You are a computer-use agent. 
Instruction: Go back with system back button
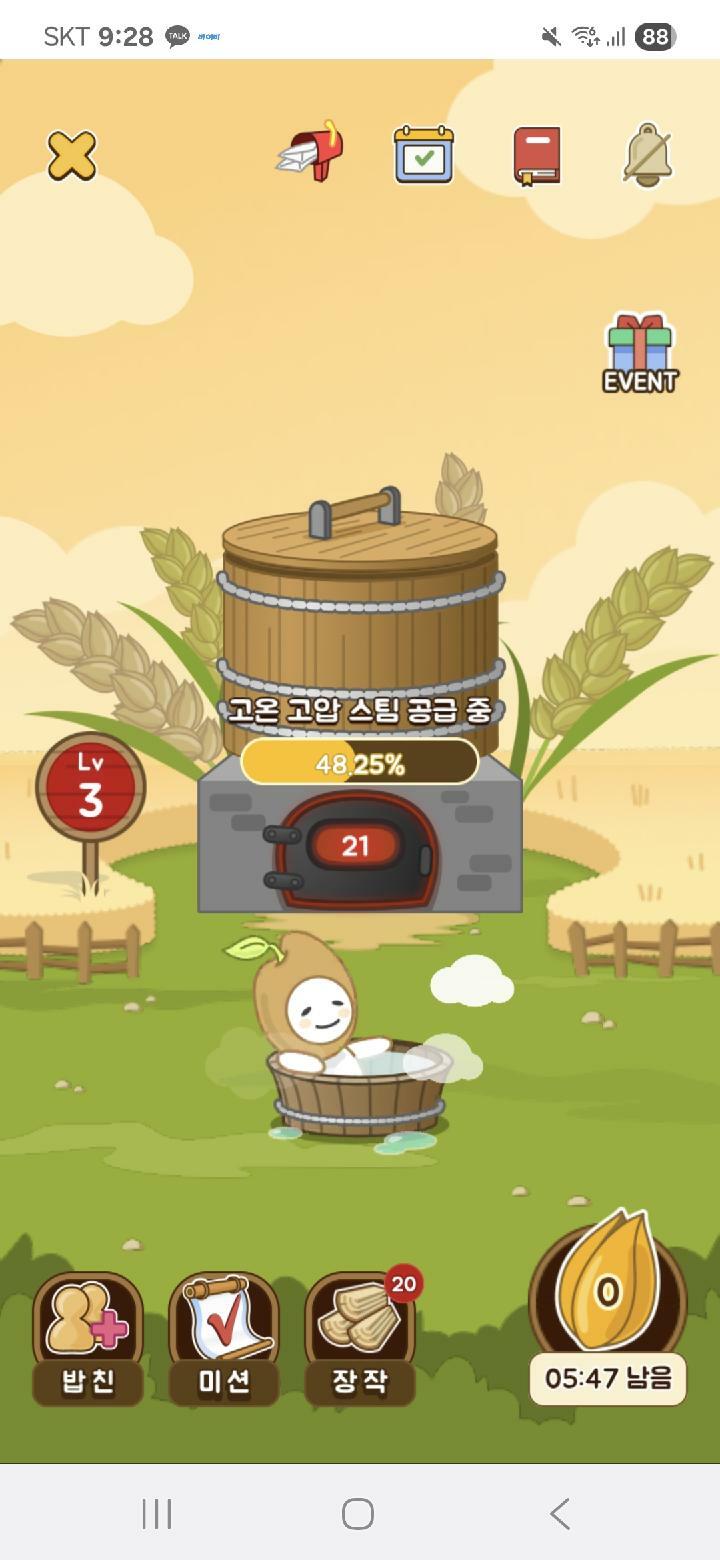[560, 1514]
